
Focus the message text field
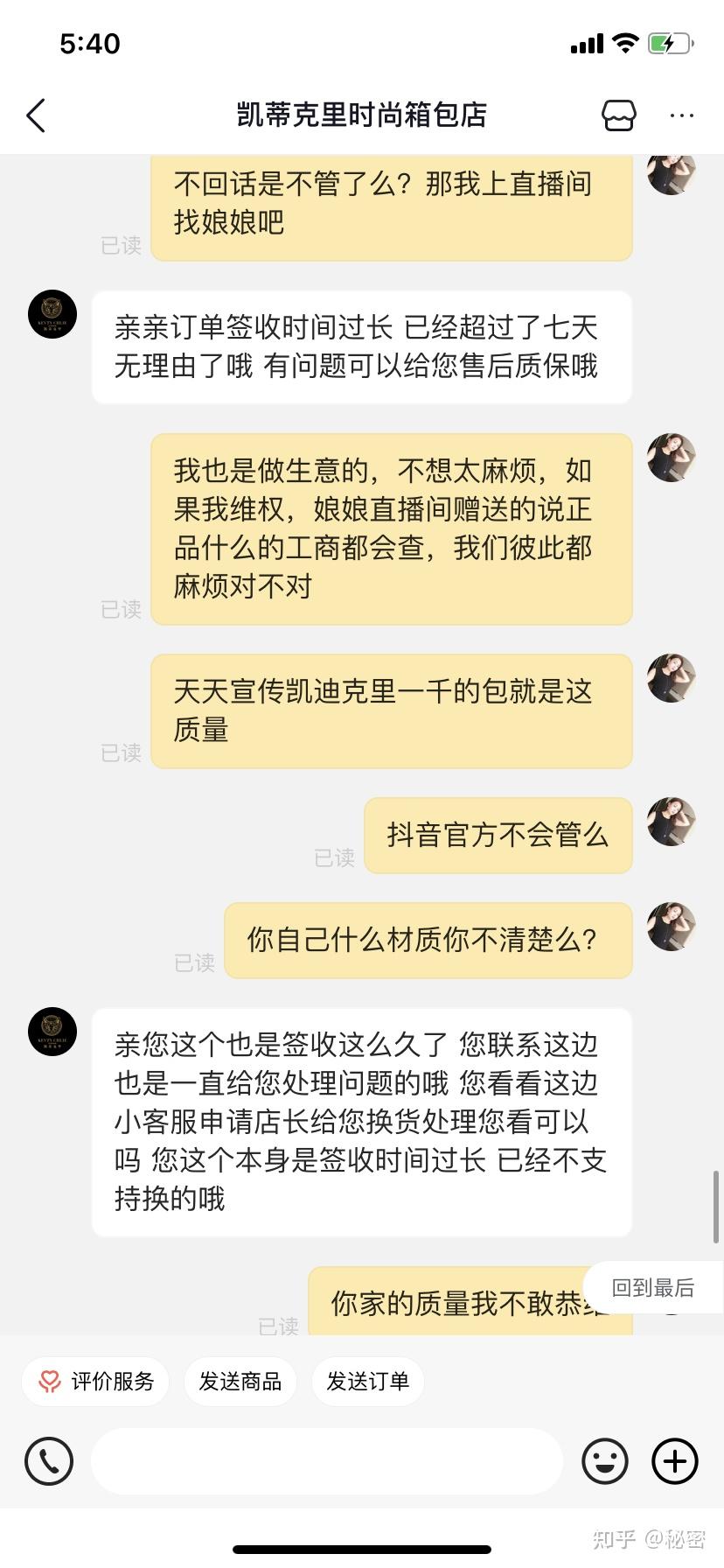[x=326, y=1460]
